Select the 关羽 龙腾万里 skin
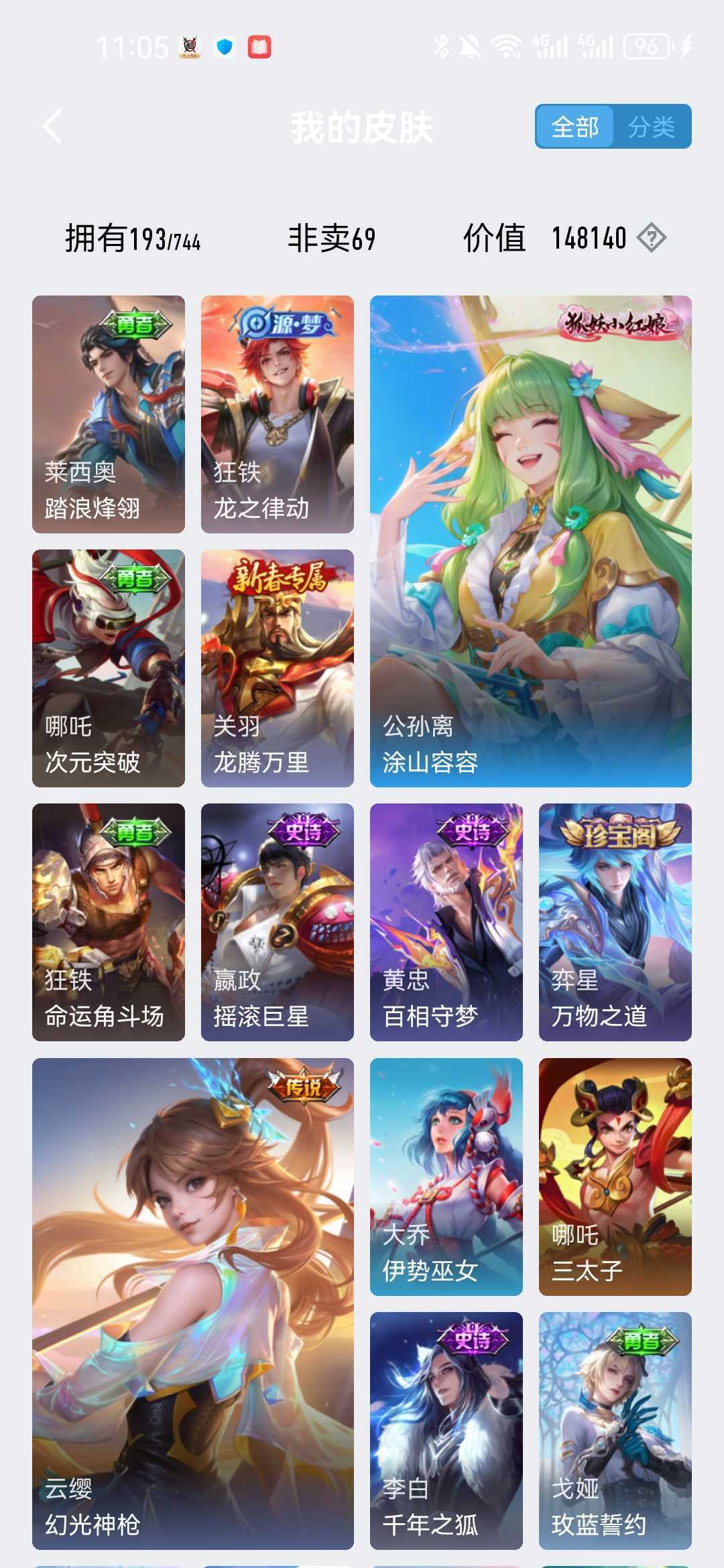 click(x=278, y=667)
